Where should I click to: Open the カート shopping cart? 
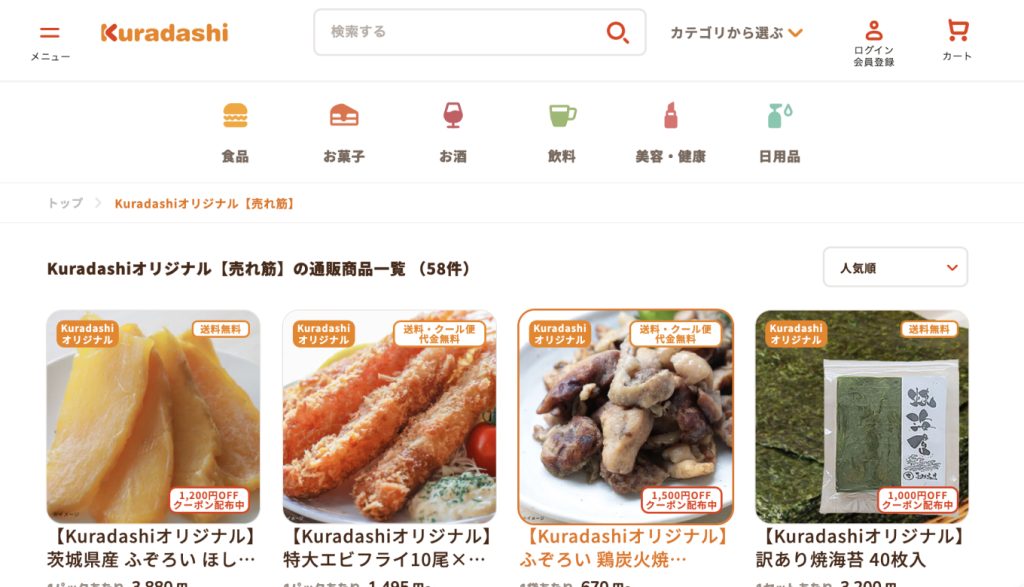[x=957, y=40]
